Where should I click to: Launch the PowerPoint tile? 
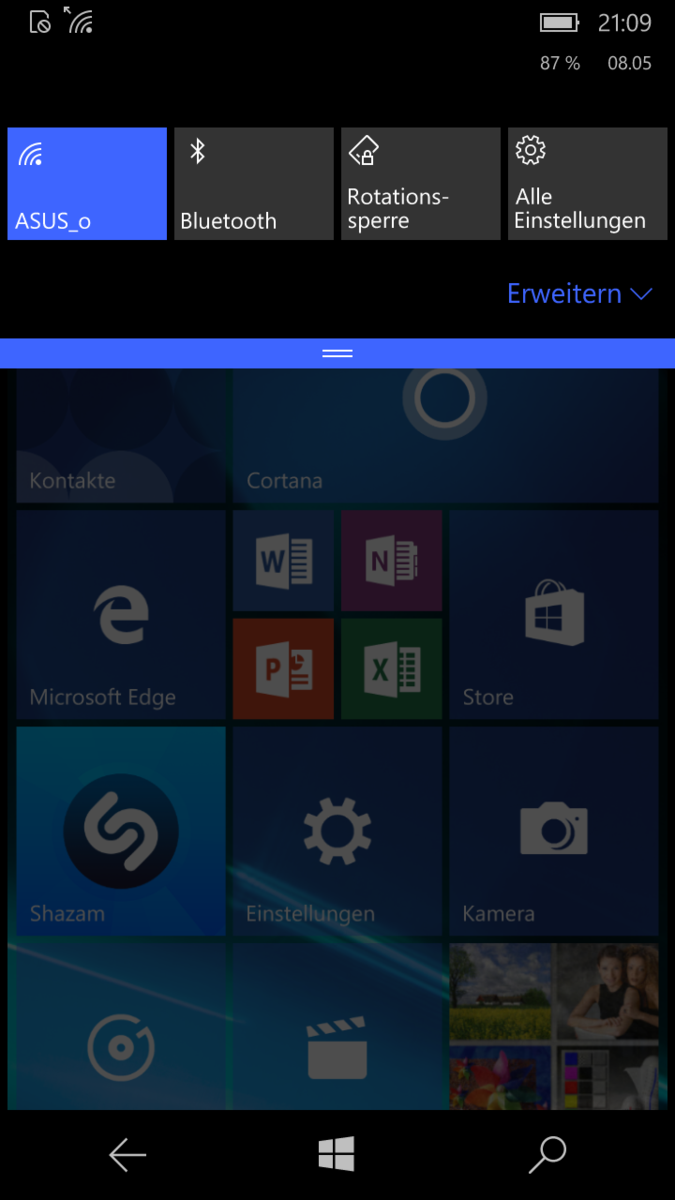283,668
